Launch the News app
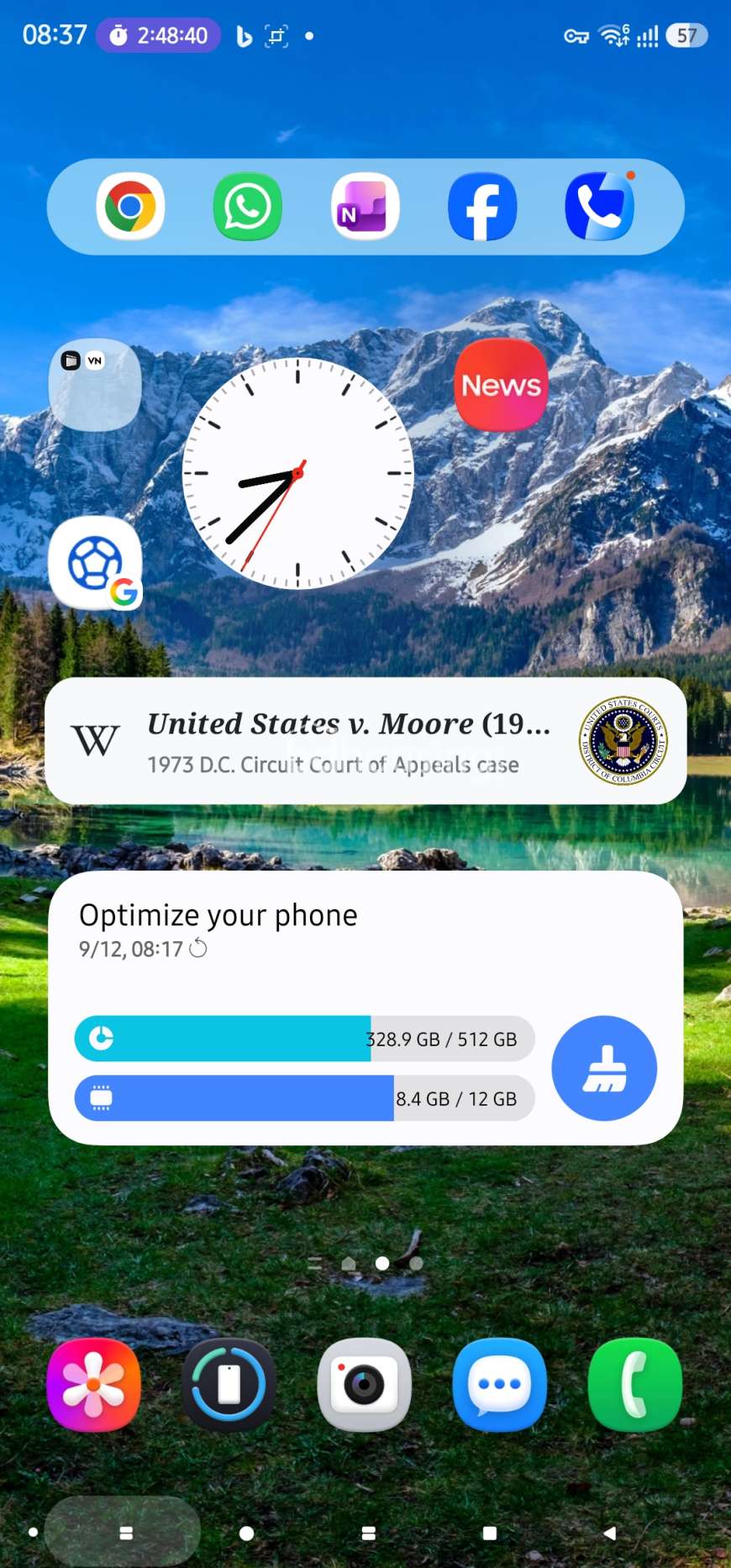Viewport: 731px width, 1568px height. pos(501,385)
